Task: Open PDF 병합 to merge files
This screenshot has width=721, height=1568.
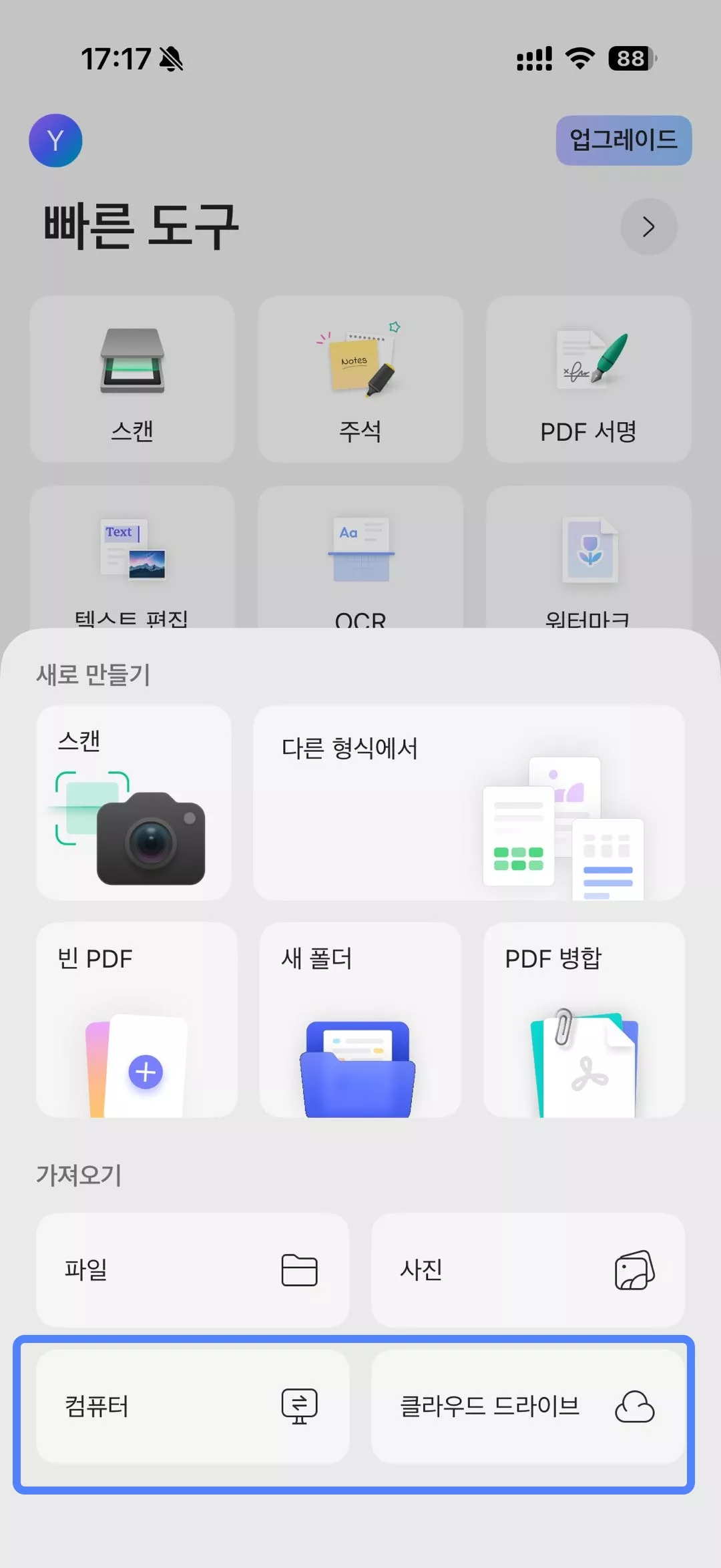Action: coord(584,1020)
